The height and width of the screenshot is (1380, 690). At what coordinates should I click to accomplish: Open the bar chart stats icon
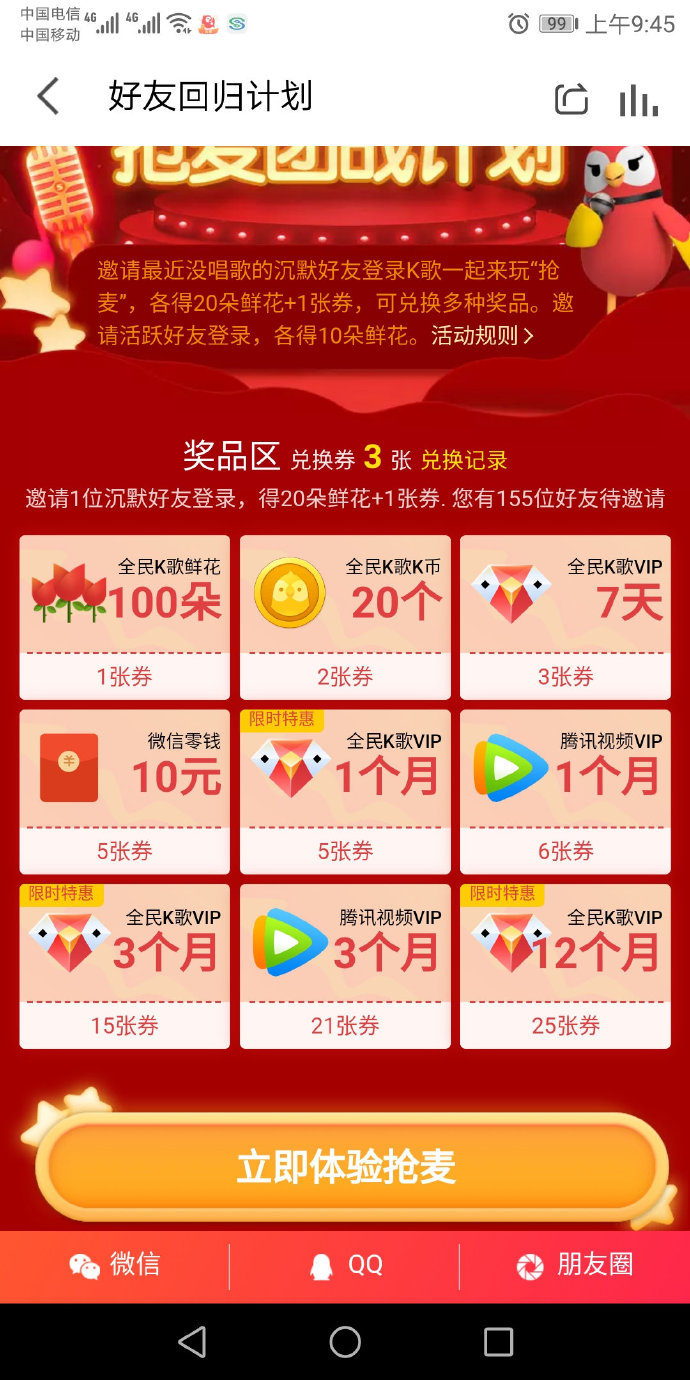[x=638, y=99]
